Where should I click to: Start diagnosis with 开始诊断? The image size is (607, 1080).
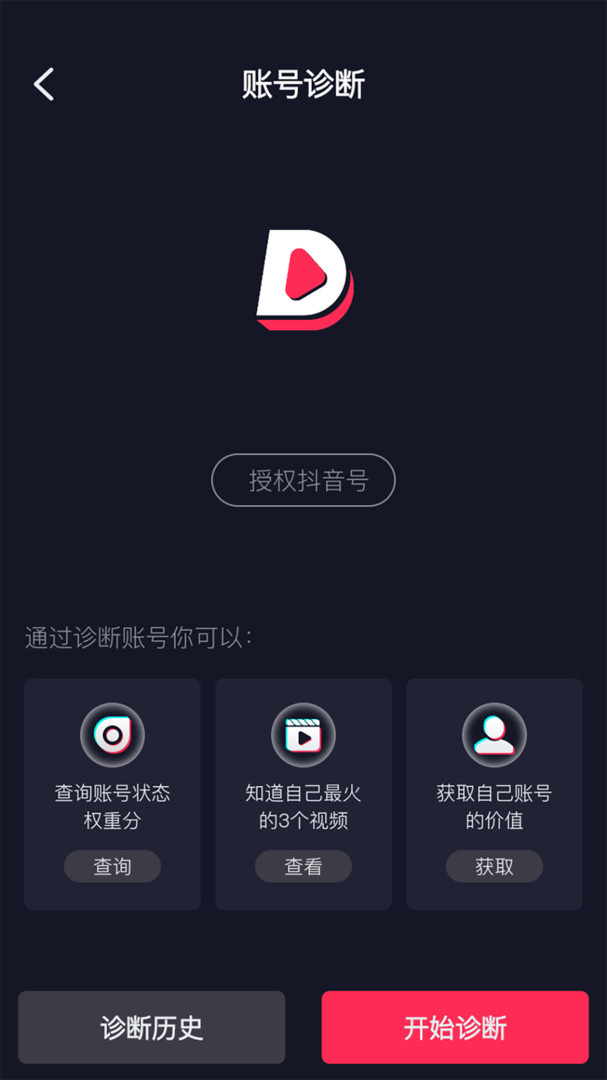[455, 1027]
